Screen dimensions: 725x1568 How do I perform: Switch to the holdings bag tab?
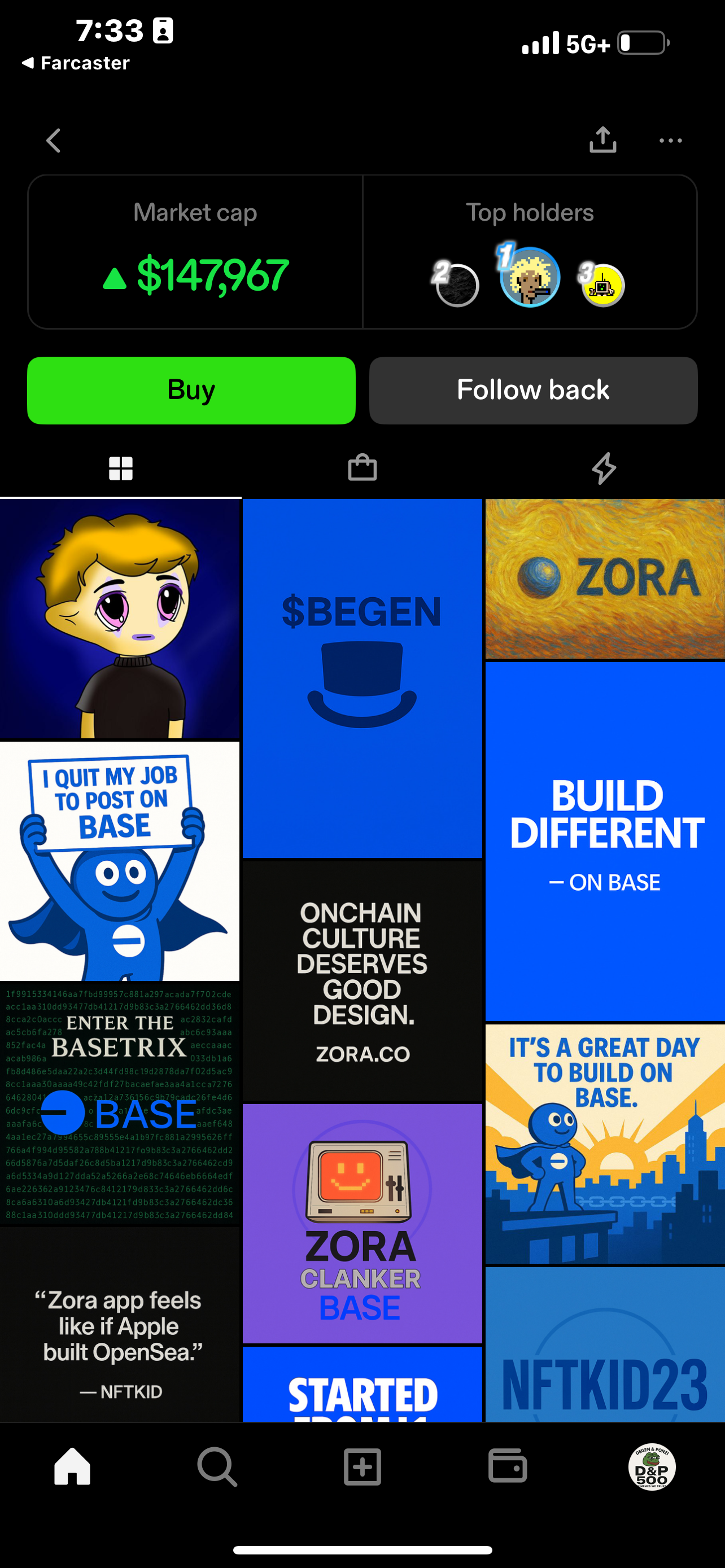(x=362, y=468)
